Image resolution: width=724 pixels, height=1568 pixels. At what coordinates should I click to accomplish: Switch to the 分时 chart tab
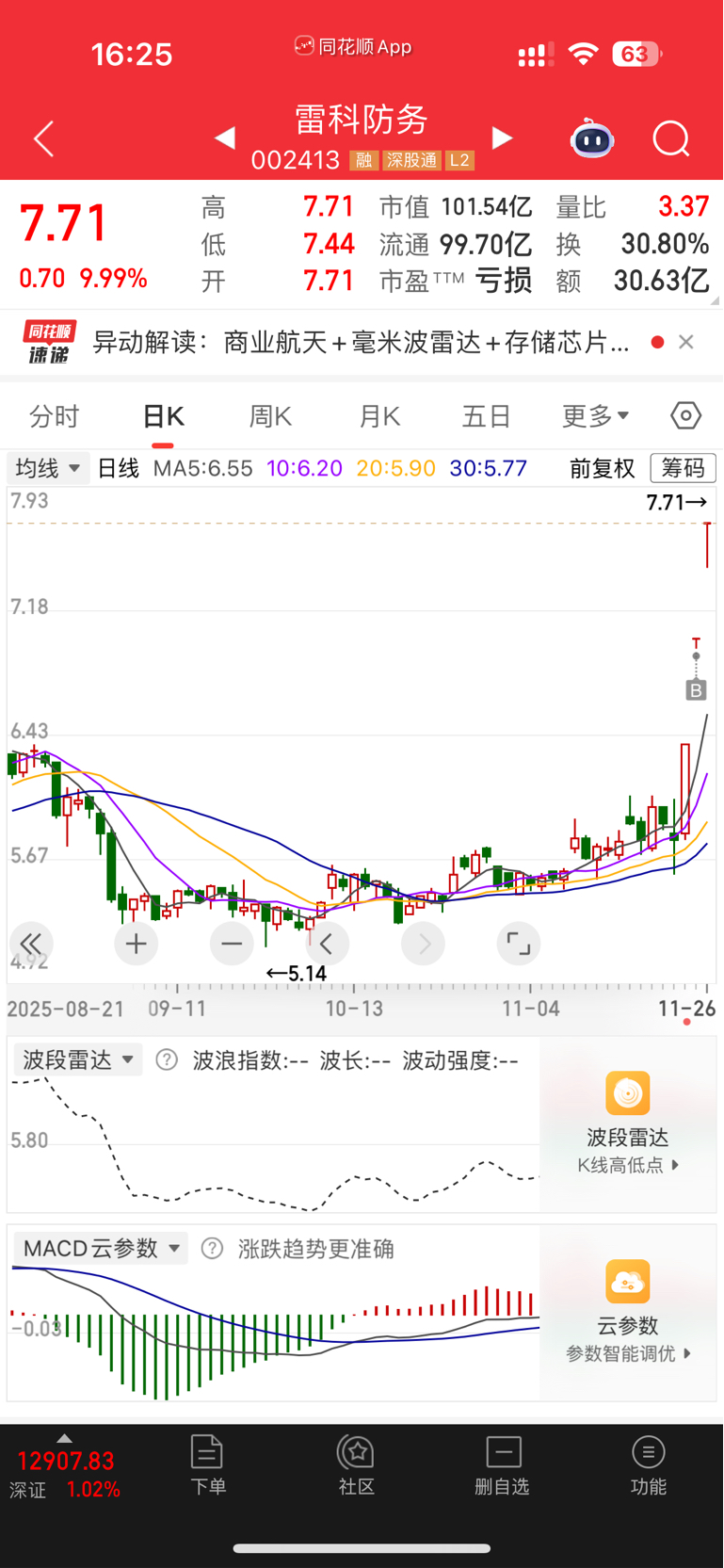[55, 416]
